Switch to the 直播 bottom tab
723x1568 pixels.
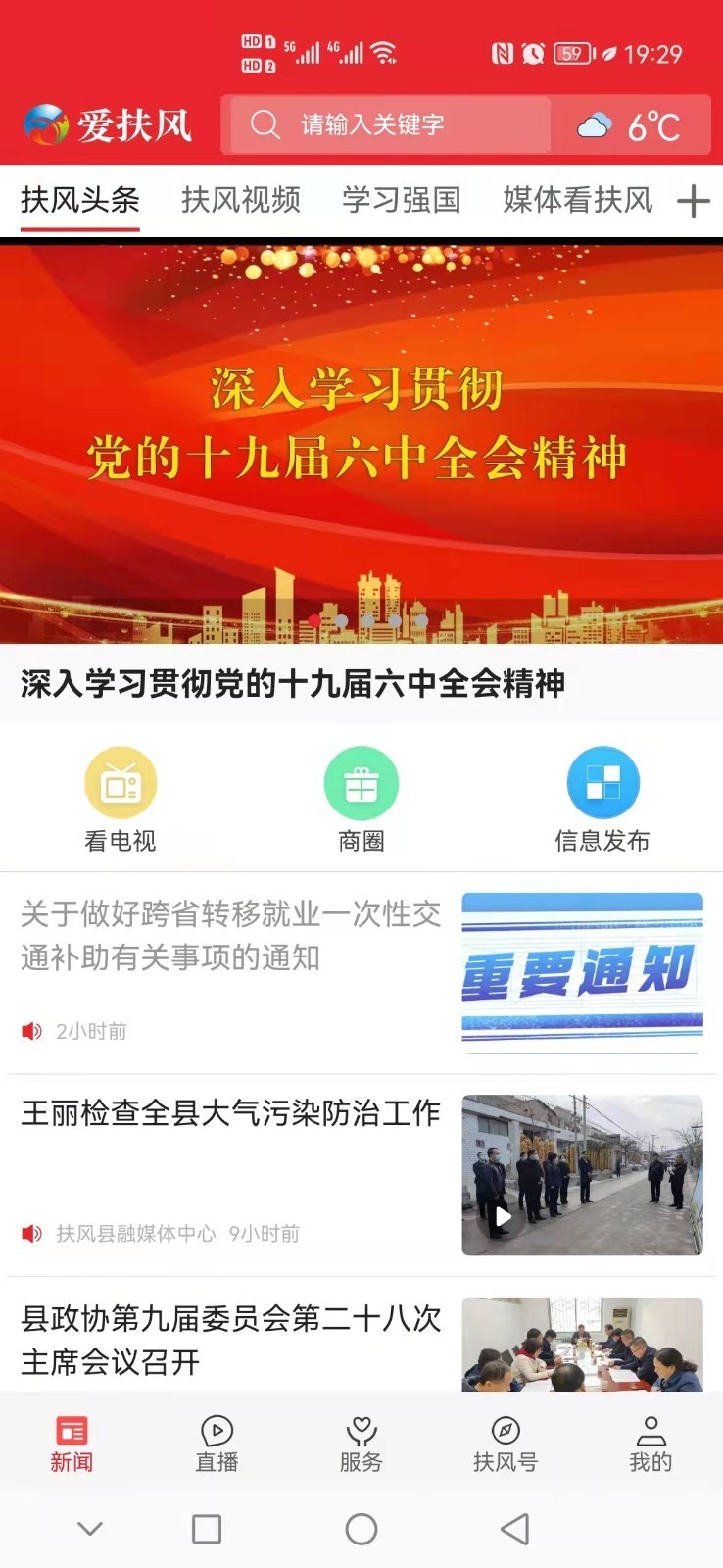pyautogui.click(x=217, y=1444)
